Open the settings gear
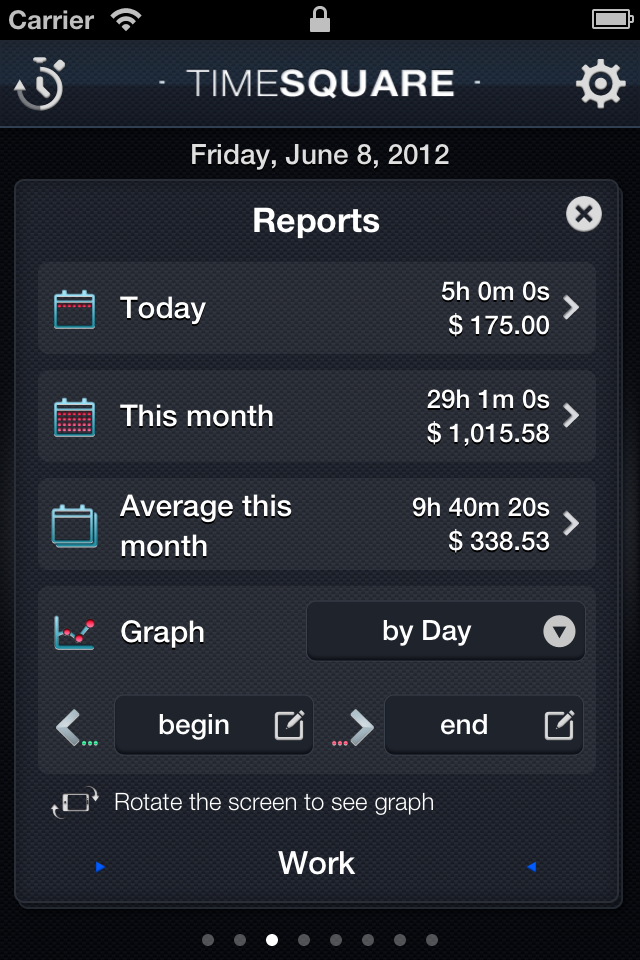Screen dimensions: 640x960 pyautogui.click(x=600, y=84)
